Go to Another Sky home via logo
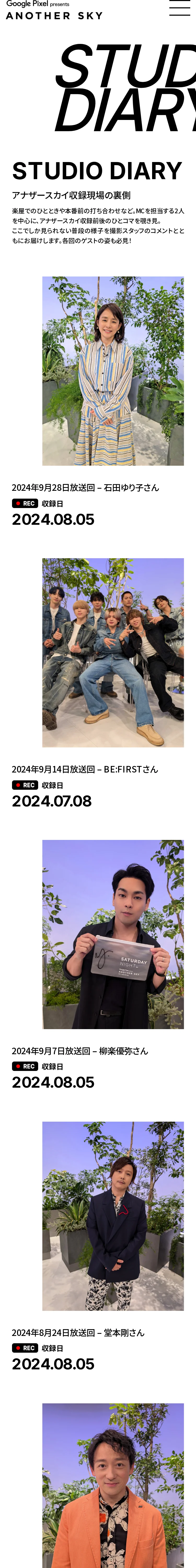Image resolution: width=196 pixels, height=1568 pixels. tap(54, 11)
